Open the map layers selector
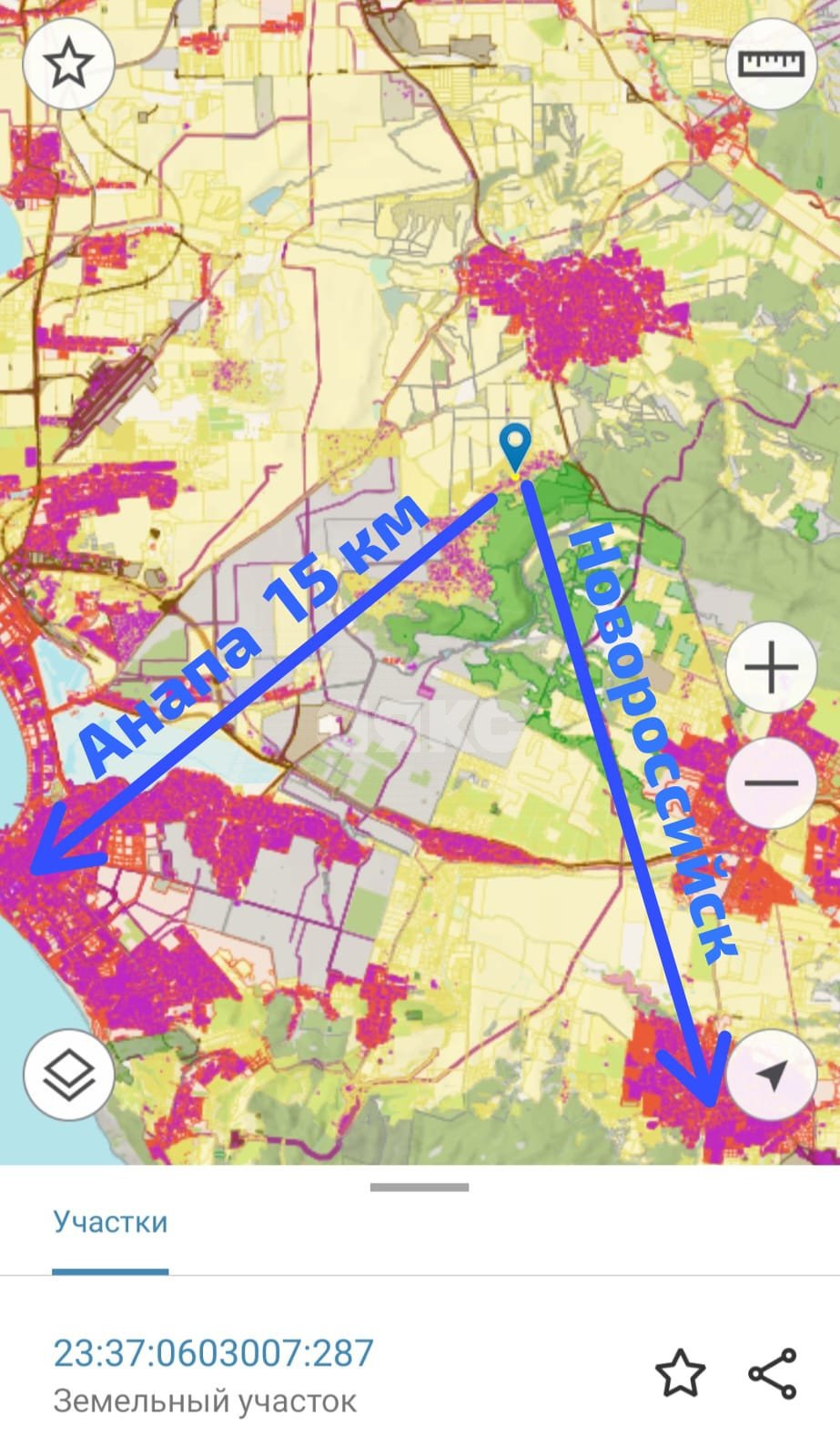The image size is (840, 1456). tap(69, 1077)
